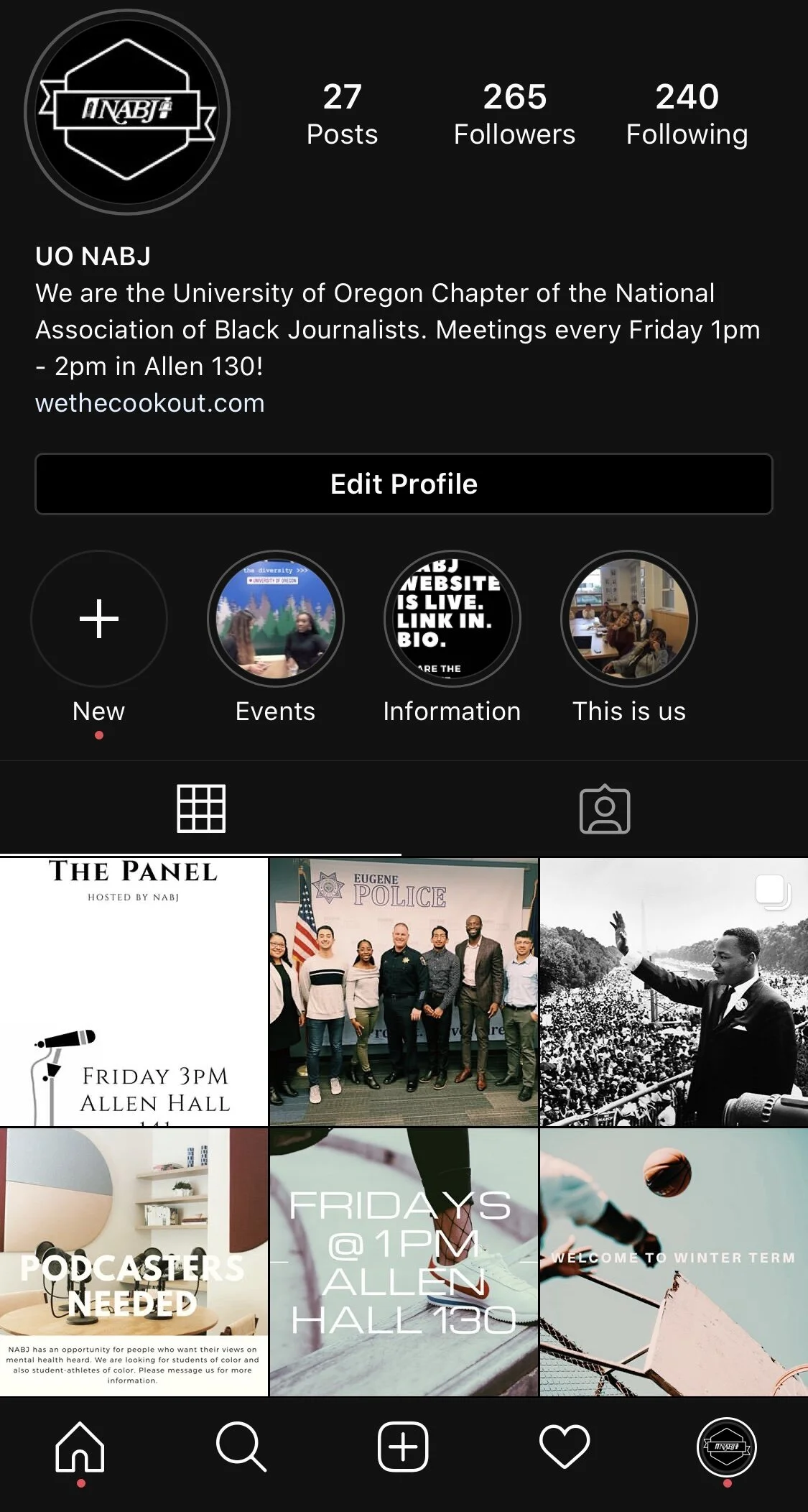Open the Events highlight
Viewport: 808px width, 1512px height.
[276, 619]
